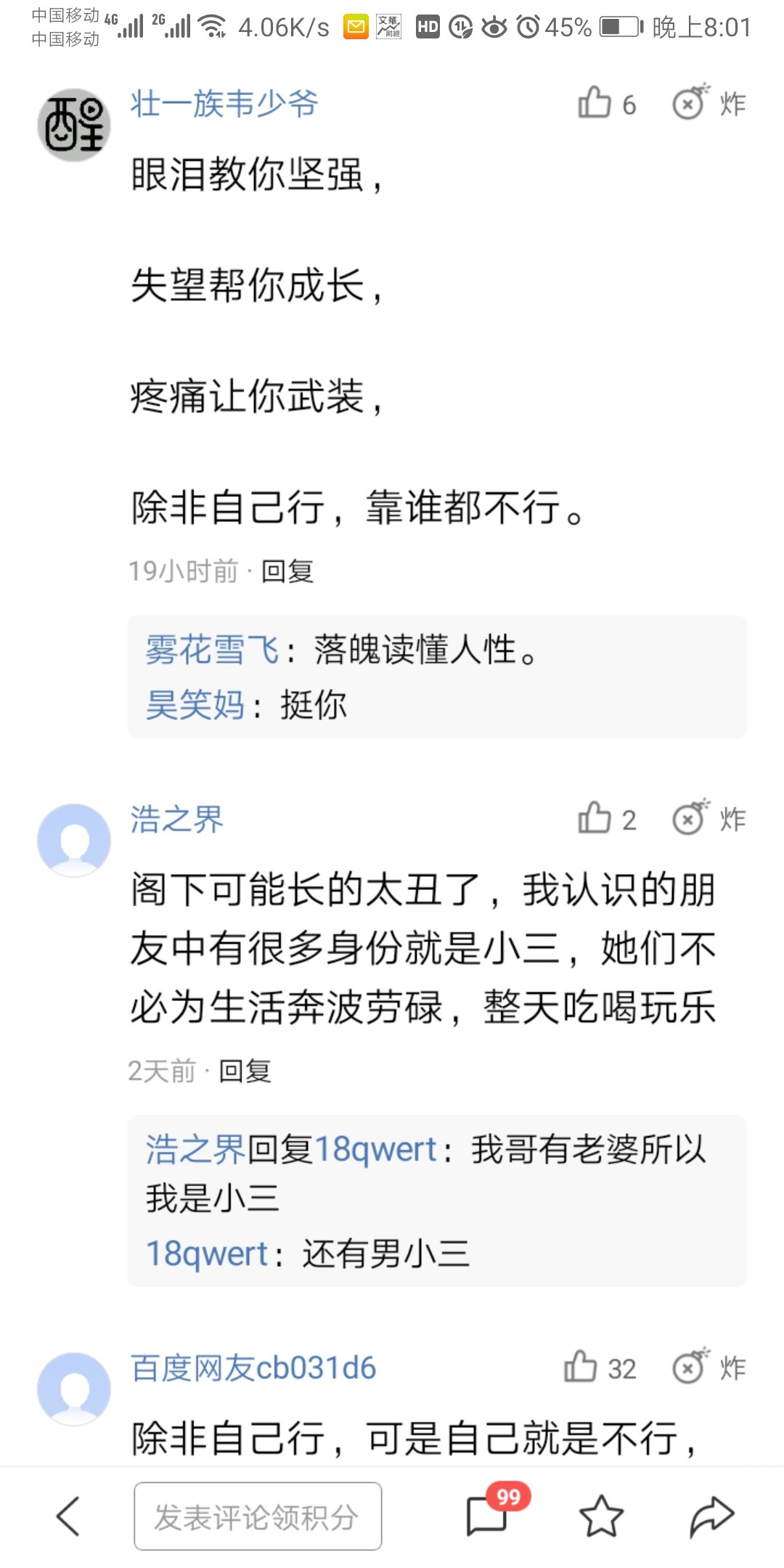Reply to the comment posted 19小时前
The height and width of the screenshot is (1568, 784).
[x=287, y=571]
